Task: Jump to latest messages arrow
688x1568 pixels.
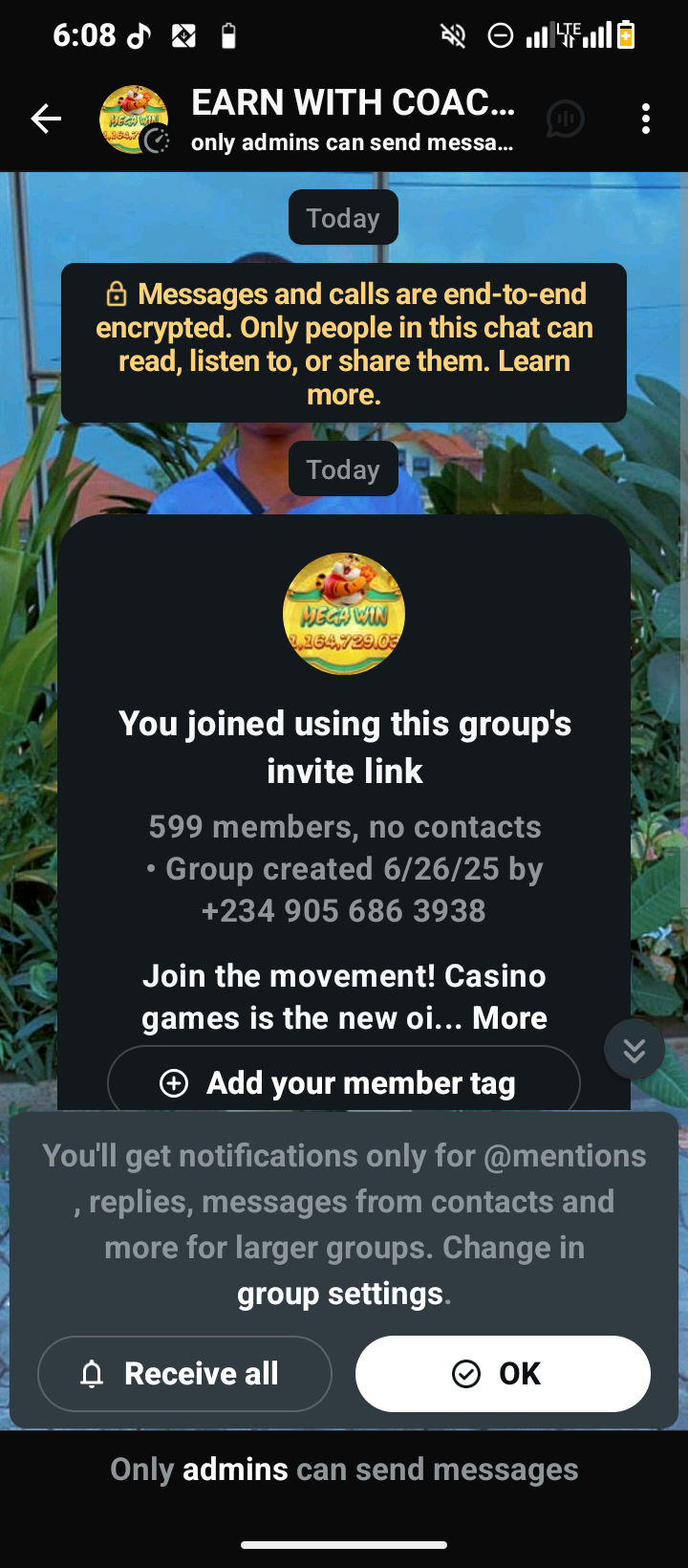Action: pos(634,1050)
